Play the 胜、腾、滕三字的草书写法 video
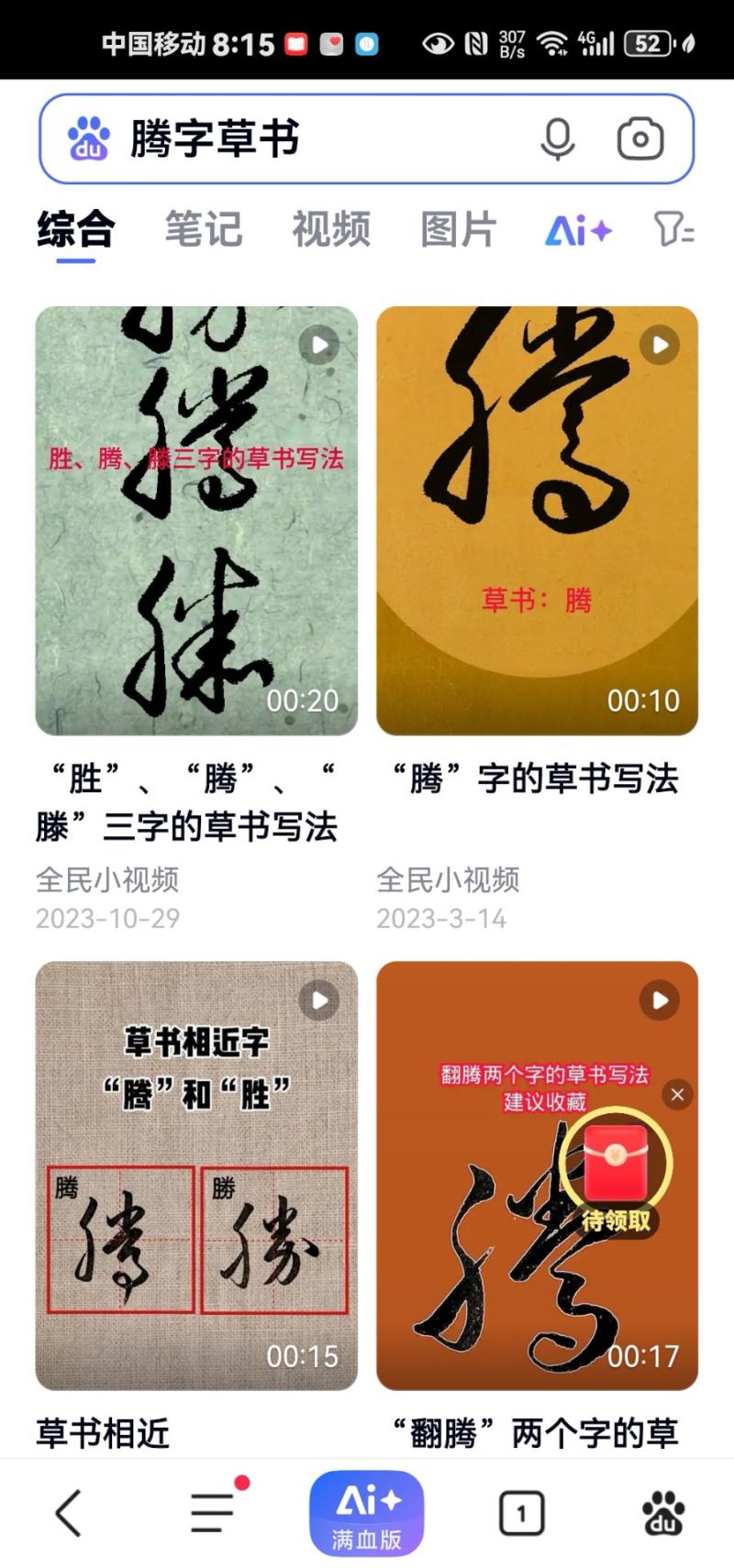 tap(196, 521)
